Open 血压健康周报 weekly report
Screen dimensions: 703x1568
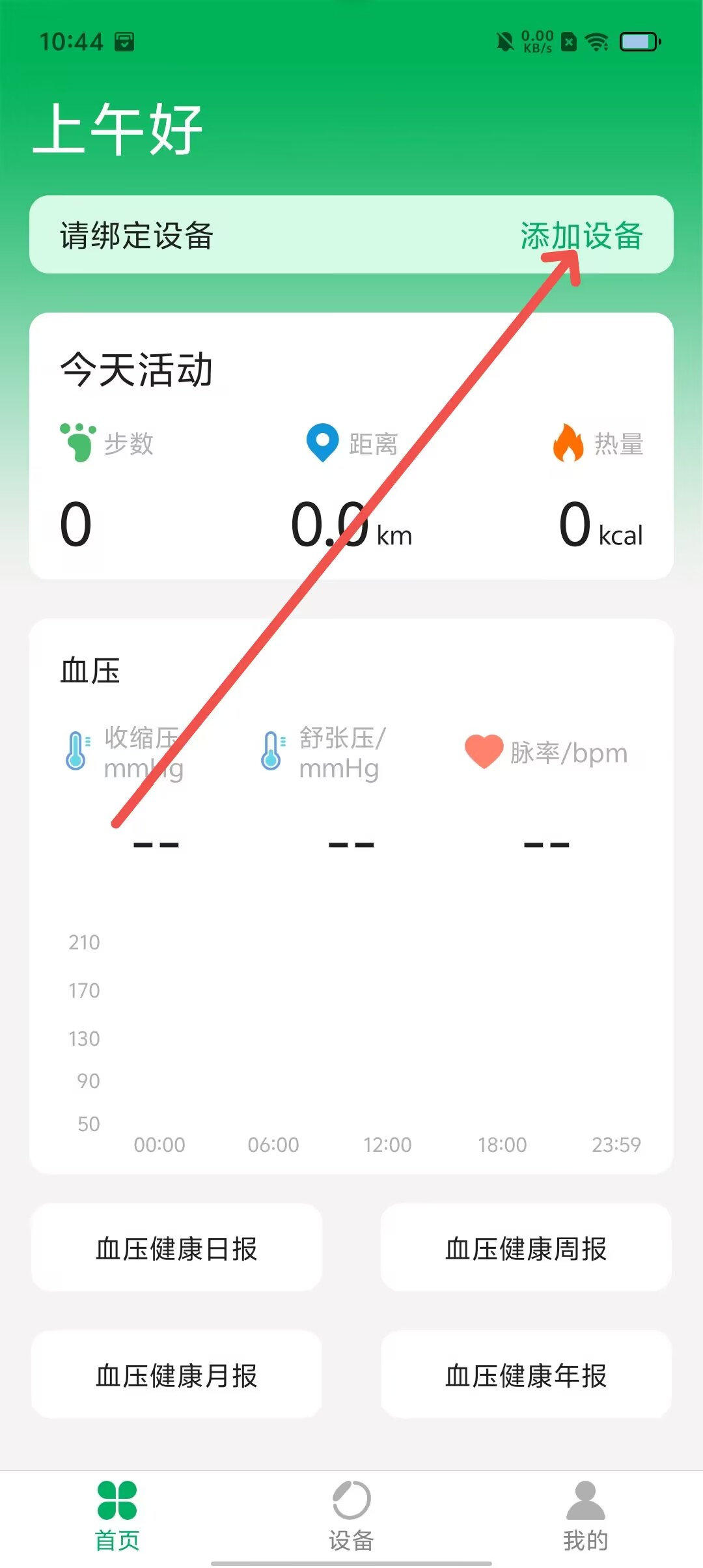526,1248
